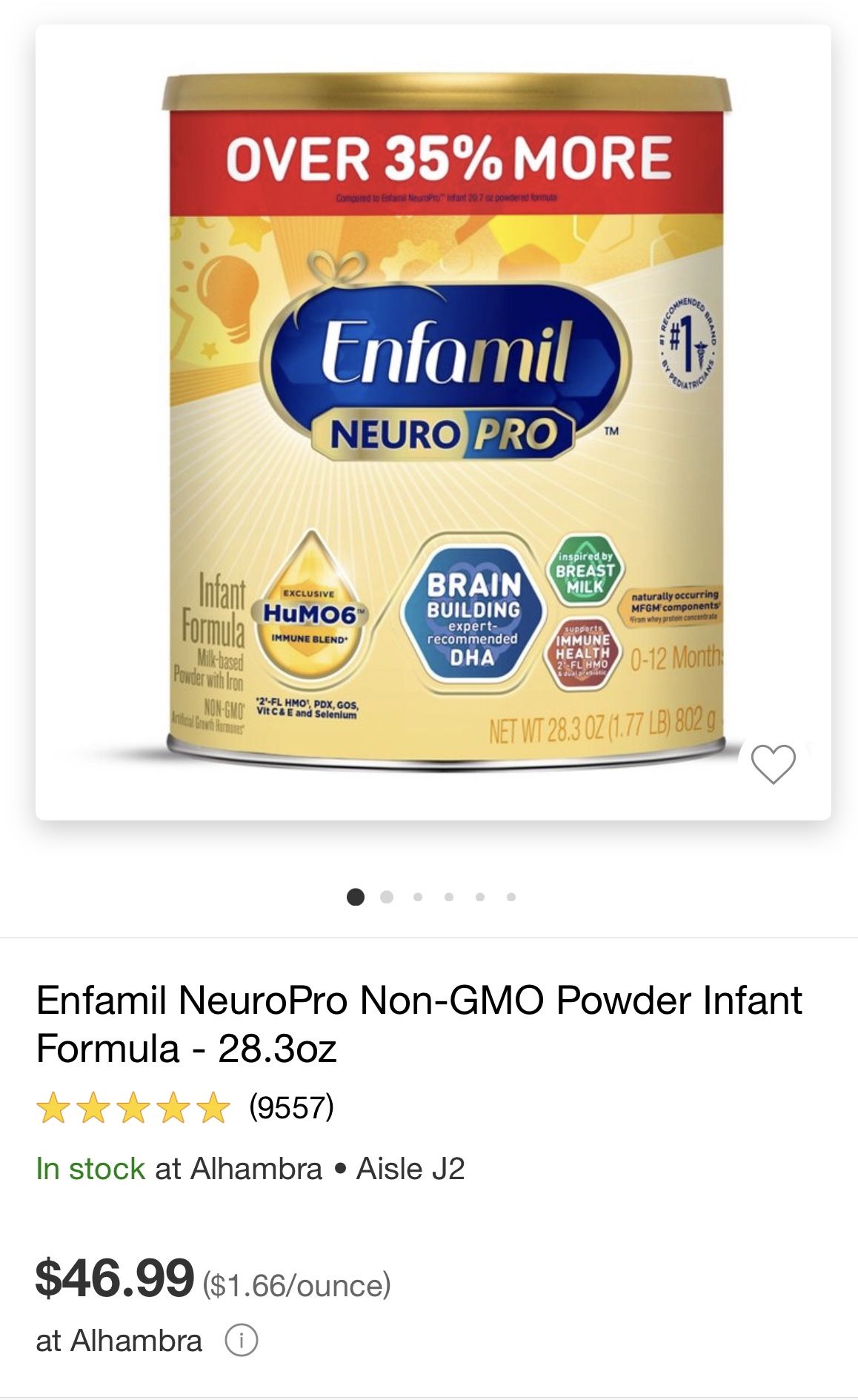Jump to the second image indicator dot
This screenshot has height=1400, width=858.
pyautogui.click(x=387, y=897)
